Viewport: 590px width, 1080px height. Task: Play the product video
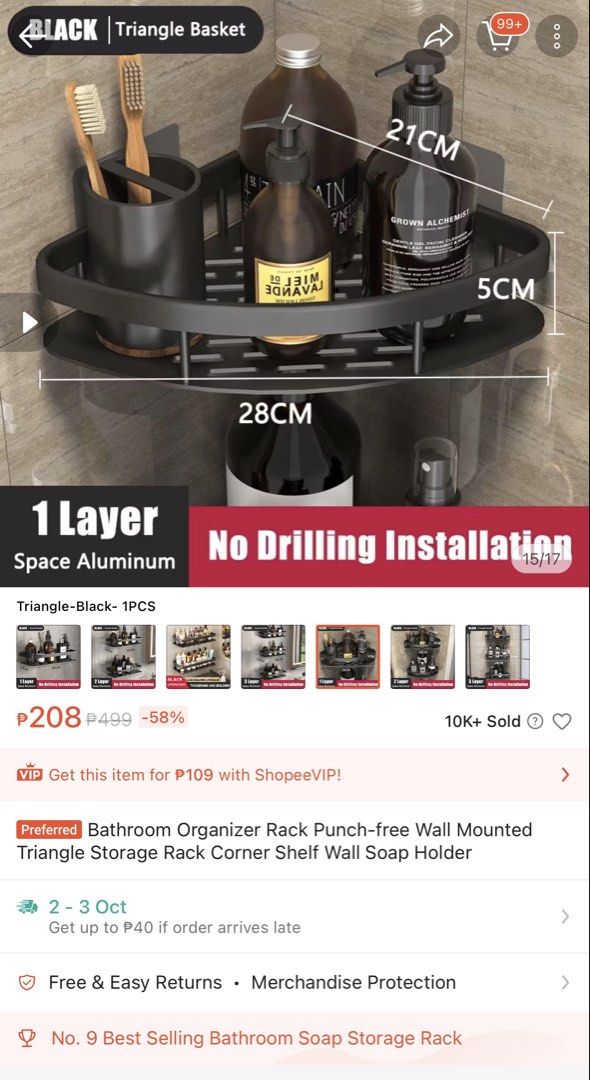pyautogui.click(x=28, y=322)
